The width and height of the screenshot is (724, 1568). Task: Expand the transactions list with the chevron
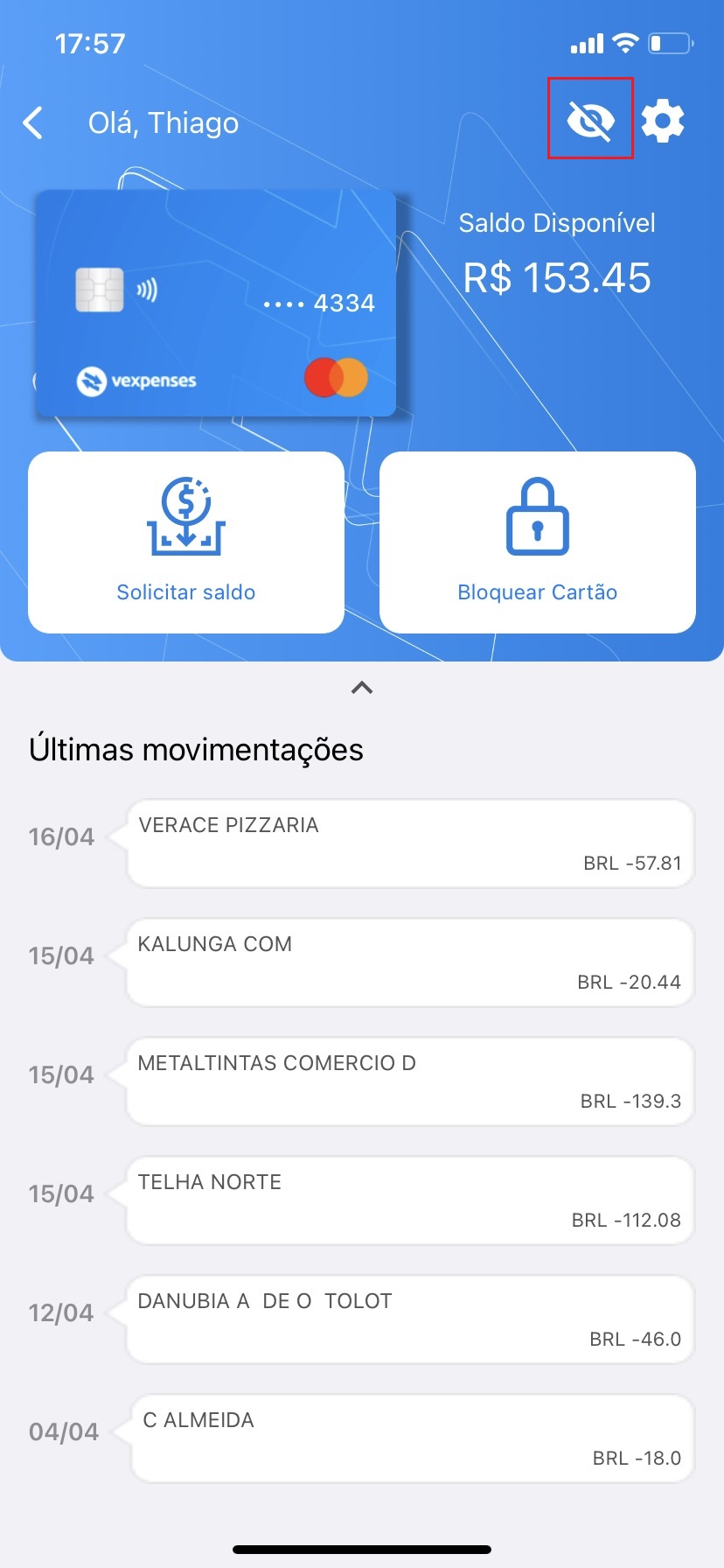click(x=362, y=688)
